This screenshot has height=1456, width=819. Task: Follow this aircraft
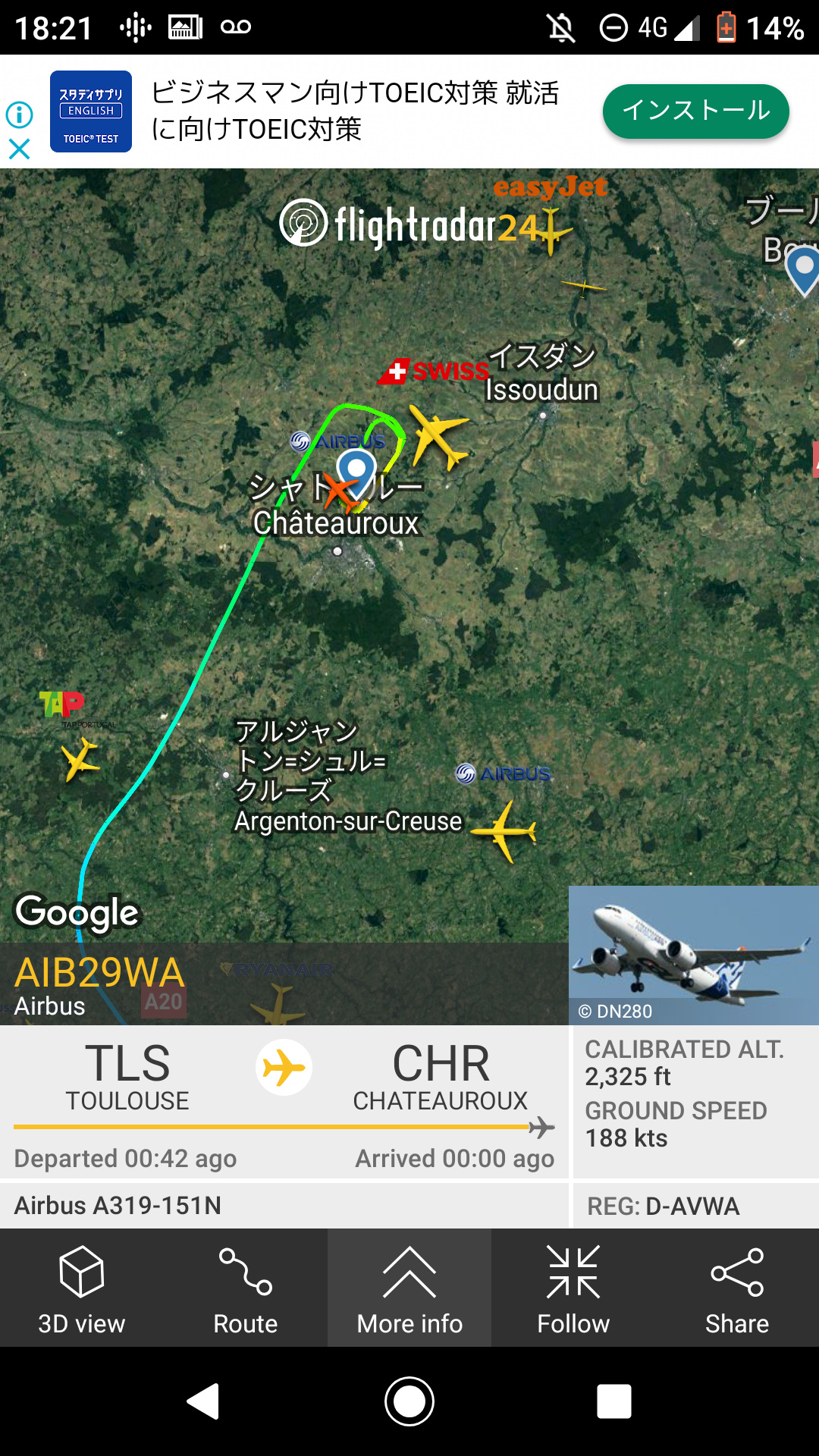(573, 1289)
